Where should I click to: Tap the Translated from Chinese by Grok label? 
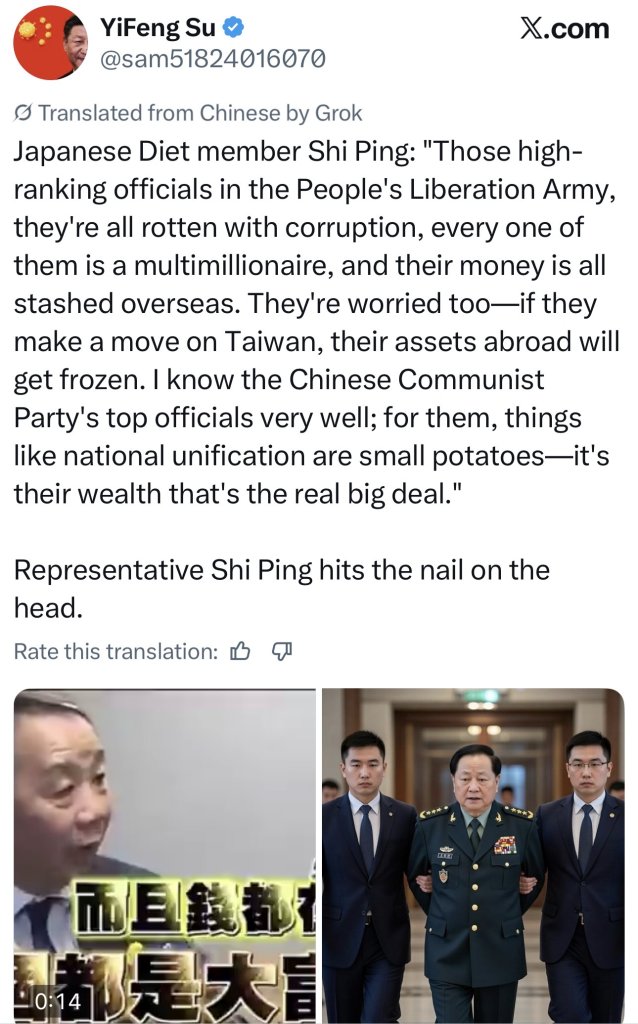coord(189,113)
